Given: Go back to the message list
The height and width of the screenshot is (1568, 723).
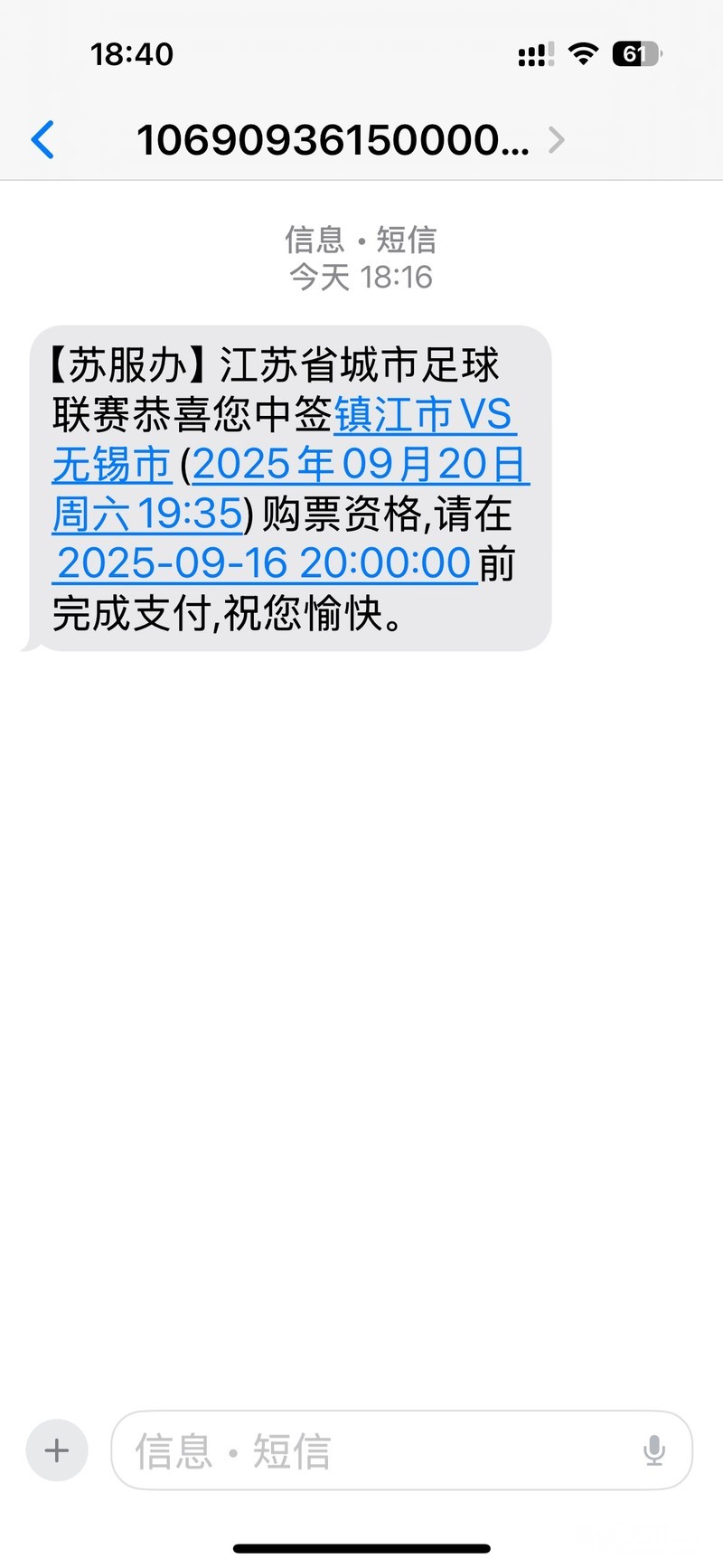Looking at the screenshot, I should tap(42, 140).
